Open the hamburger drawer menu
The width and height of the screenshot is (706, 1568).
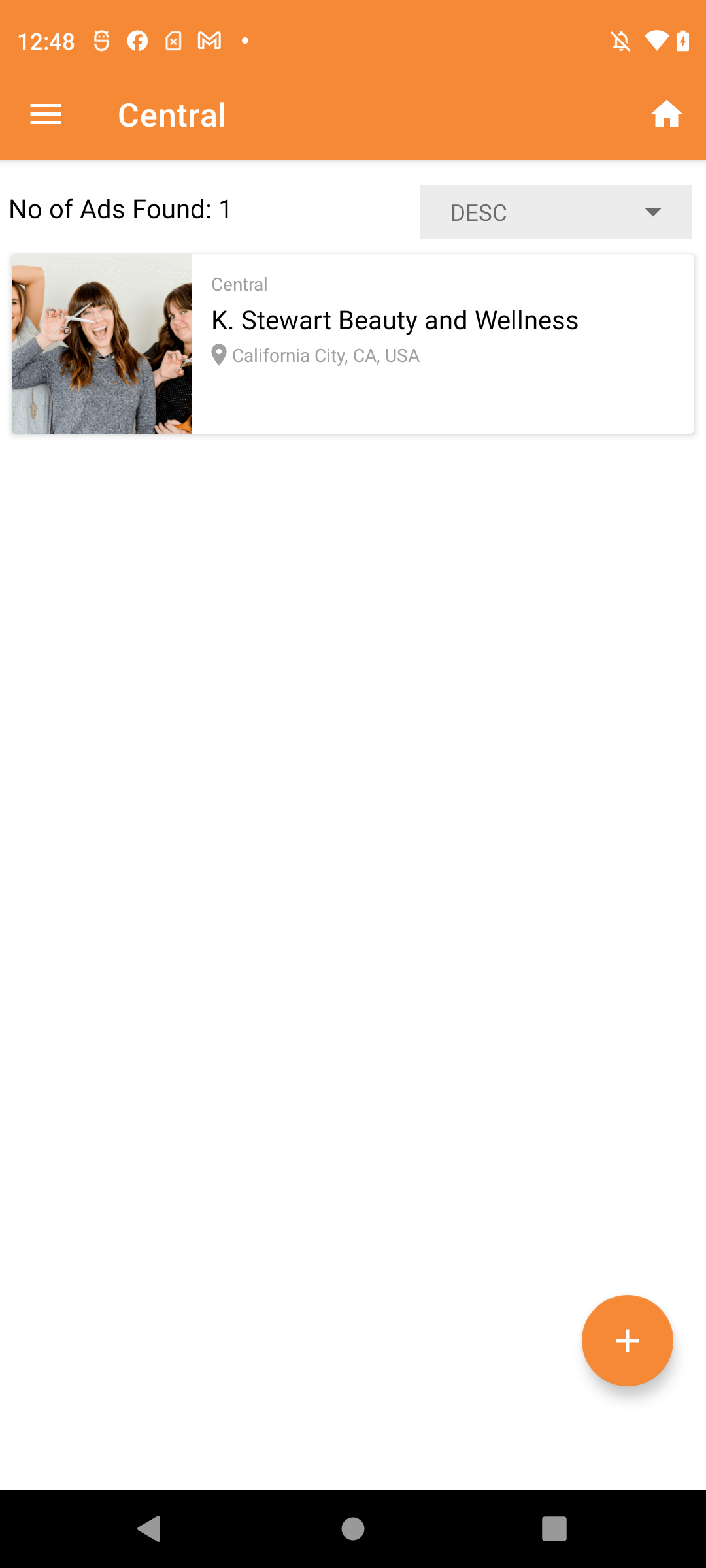[46, 115]
